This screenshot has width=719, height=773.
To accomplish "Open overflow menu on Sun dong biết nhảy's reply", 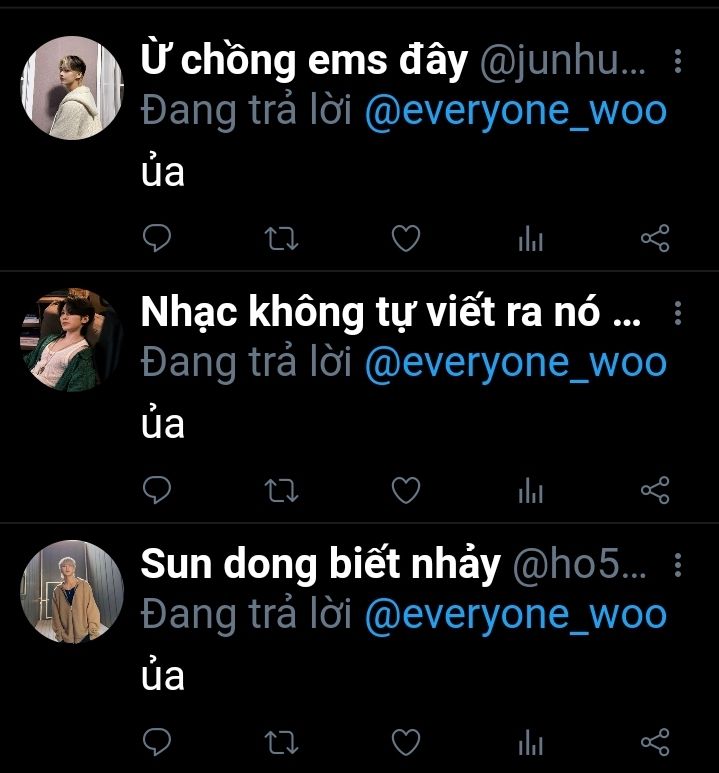I will coord(678,565).
